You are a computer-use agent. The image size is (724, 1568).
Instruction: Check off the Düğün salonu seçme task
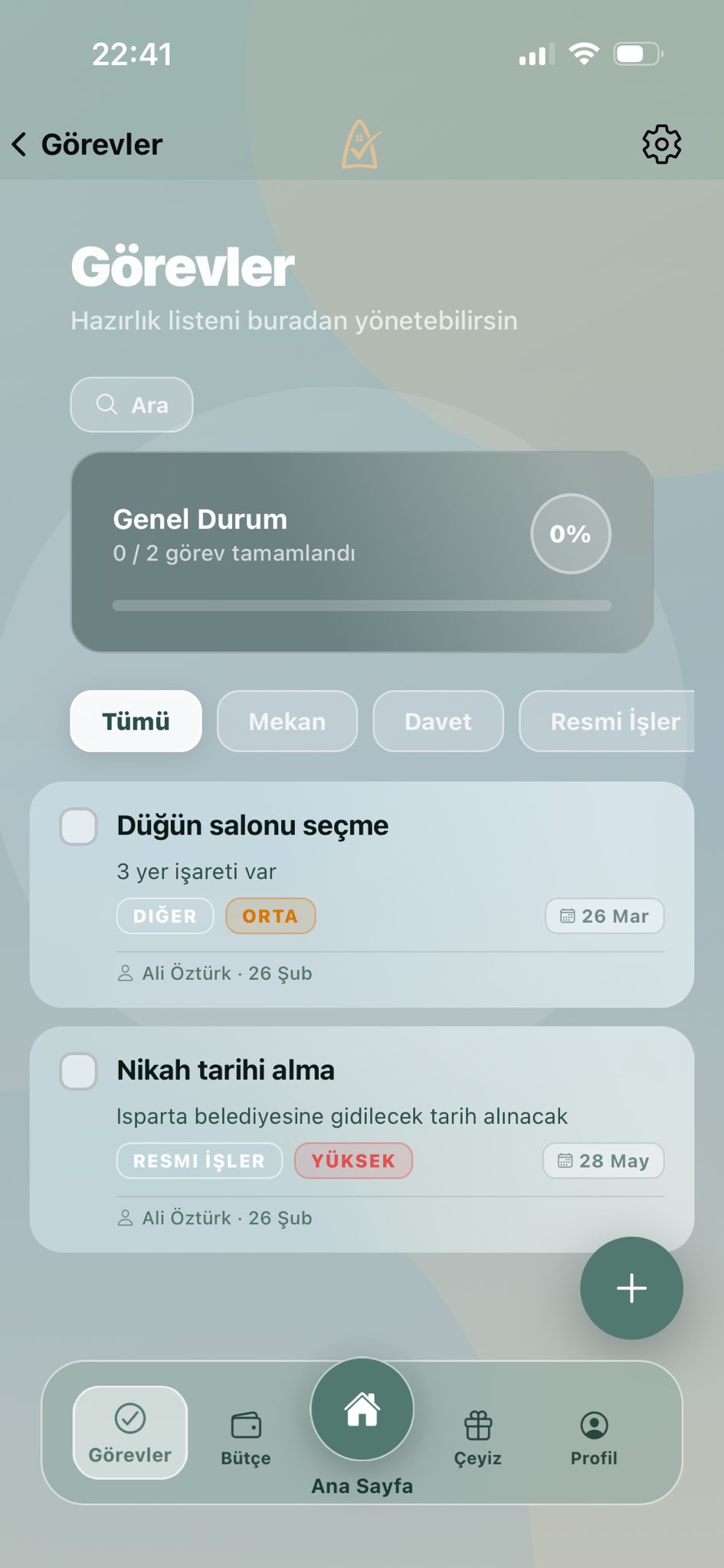click(x=78, y=827)
